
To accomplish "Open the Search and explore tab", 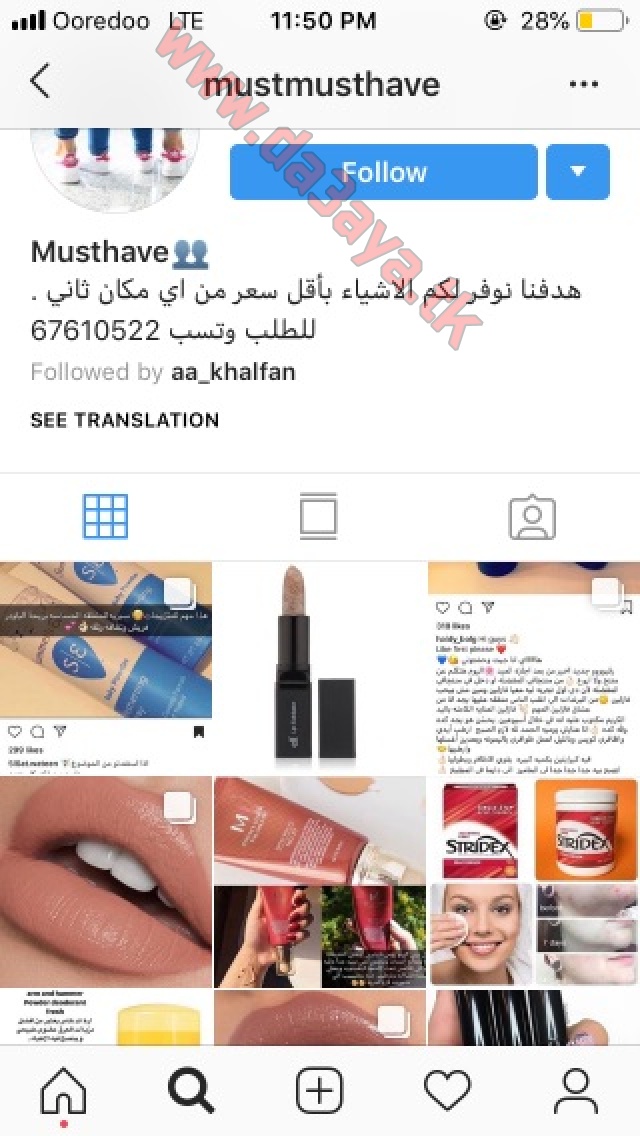I will [x=191, y=1090].
